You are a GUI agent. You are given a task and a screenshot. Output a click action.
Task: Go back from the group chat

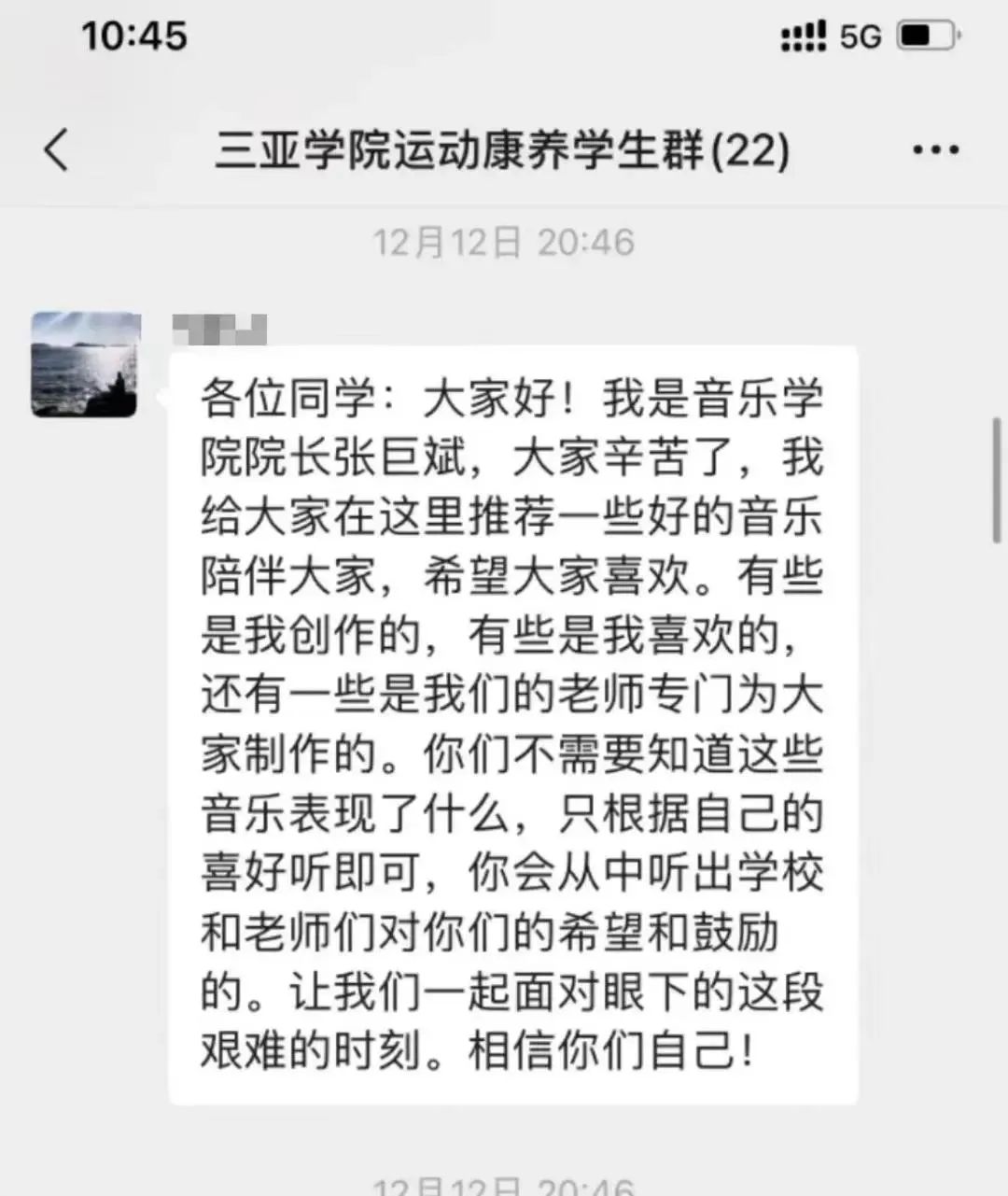(57, 149)
